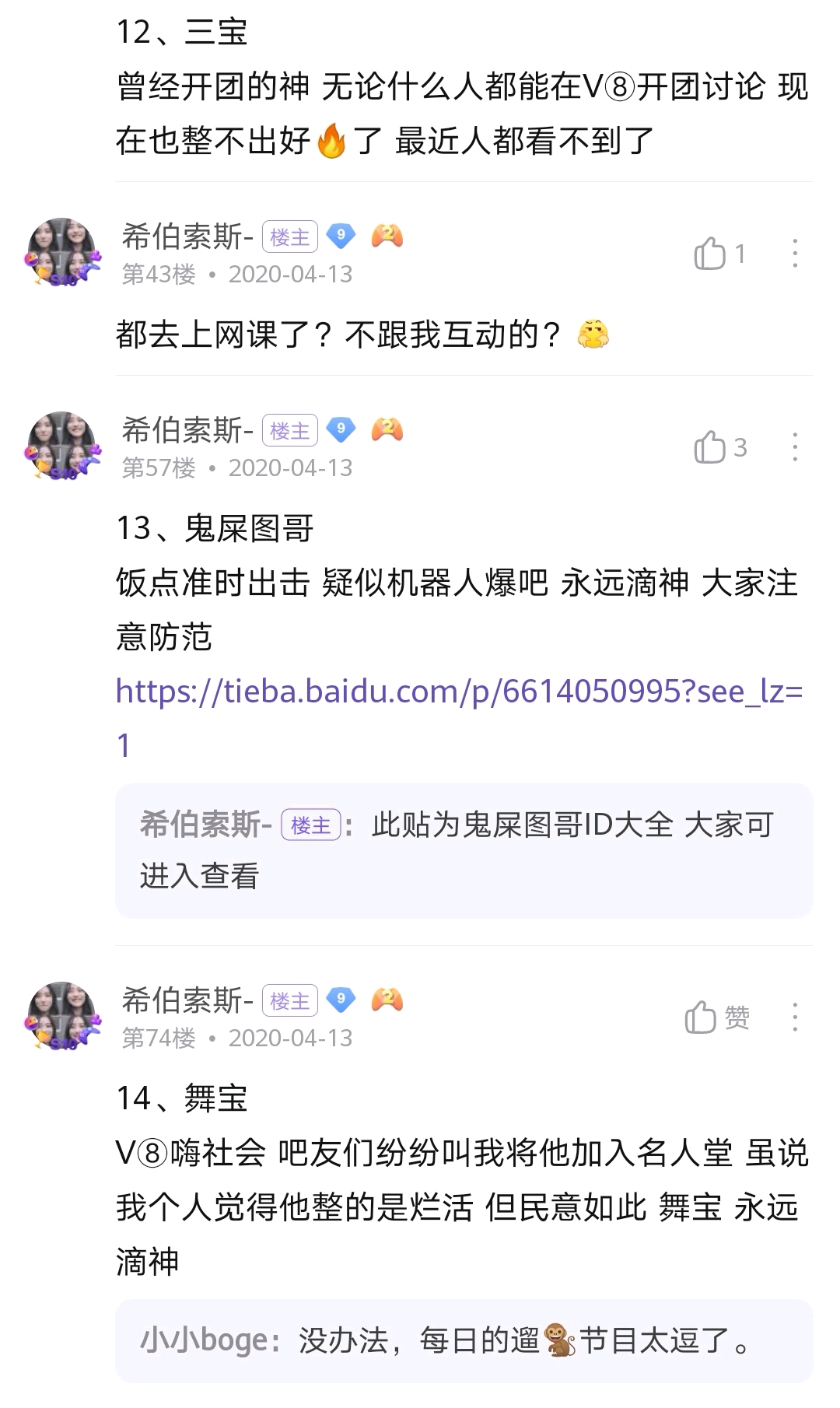Open 希伯索斯- avatar on 第74楼
840x1408 pixels.
point(63,1017)
